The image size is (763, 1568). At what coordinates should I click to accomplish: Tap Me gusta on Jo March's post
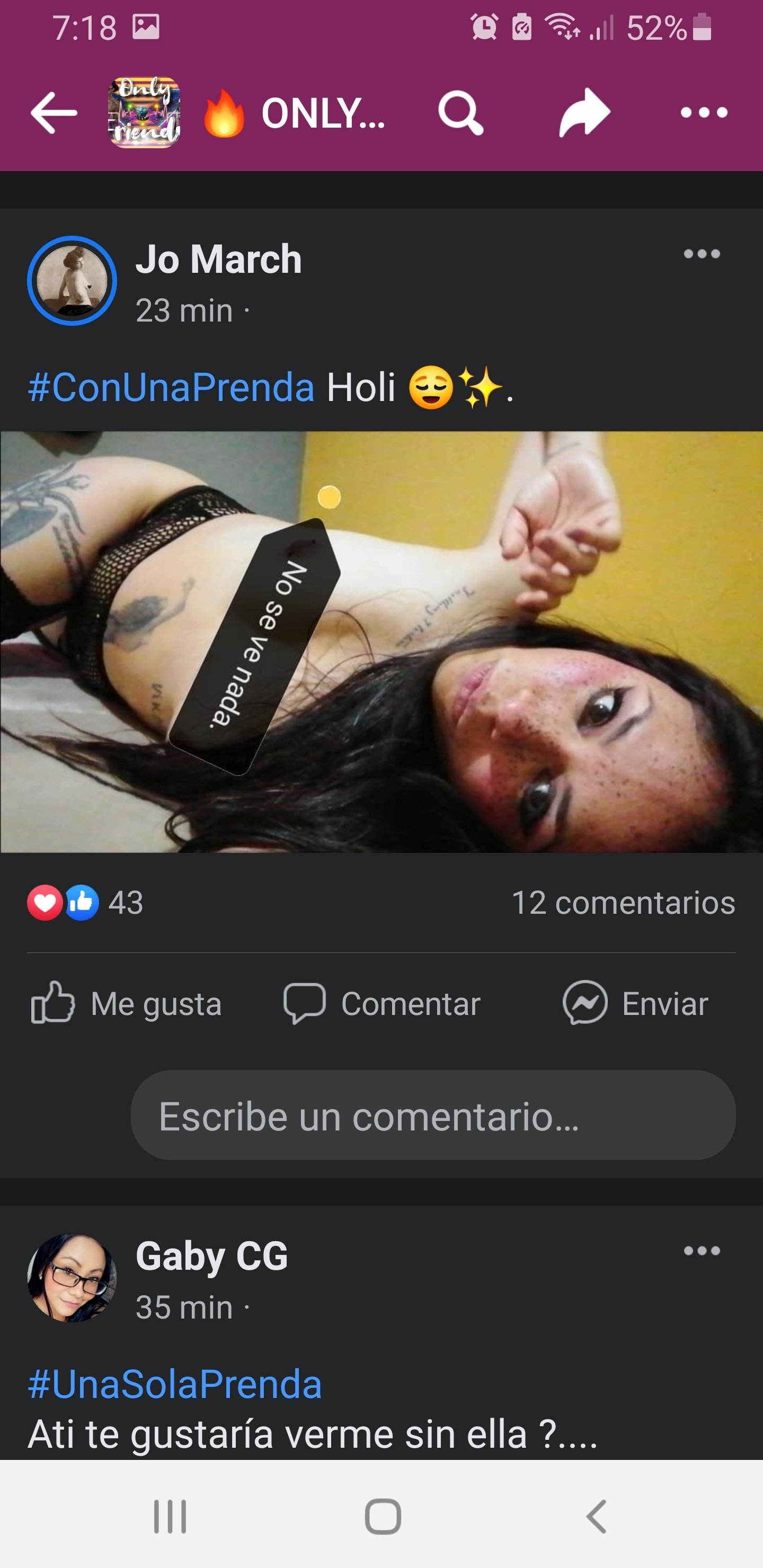127,1003
